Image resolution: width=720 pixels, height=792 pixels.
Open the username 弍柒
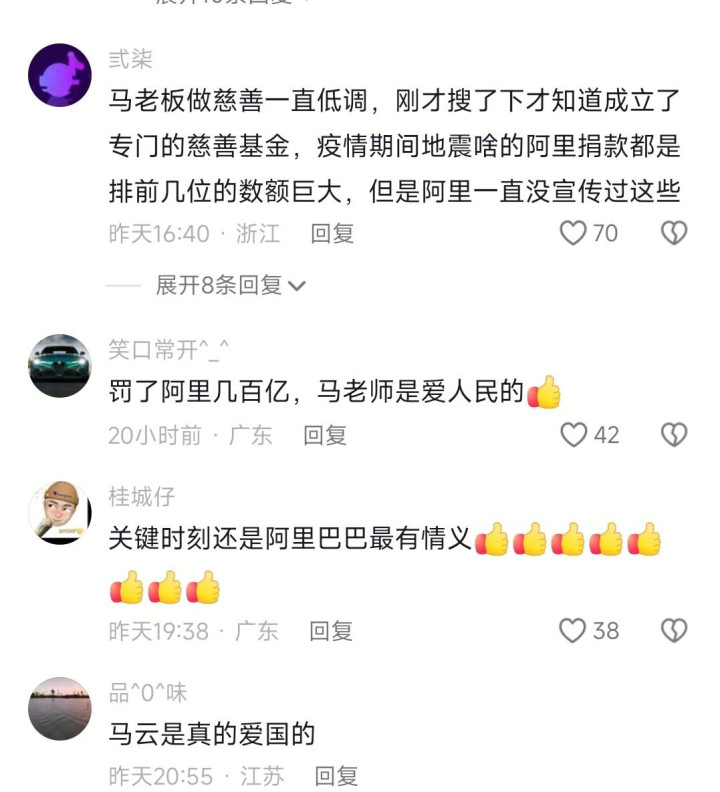pyautogui.click(x=130, y=59)
